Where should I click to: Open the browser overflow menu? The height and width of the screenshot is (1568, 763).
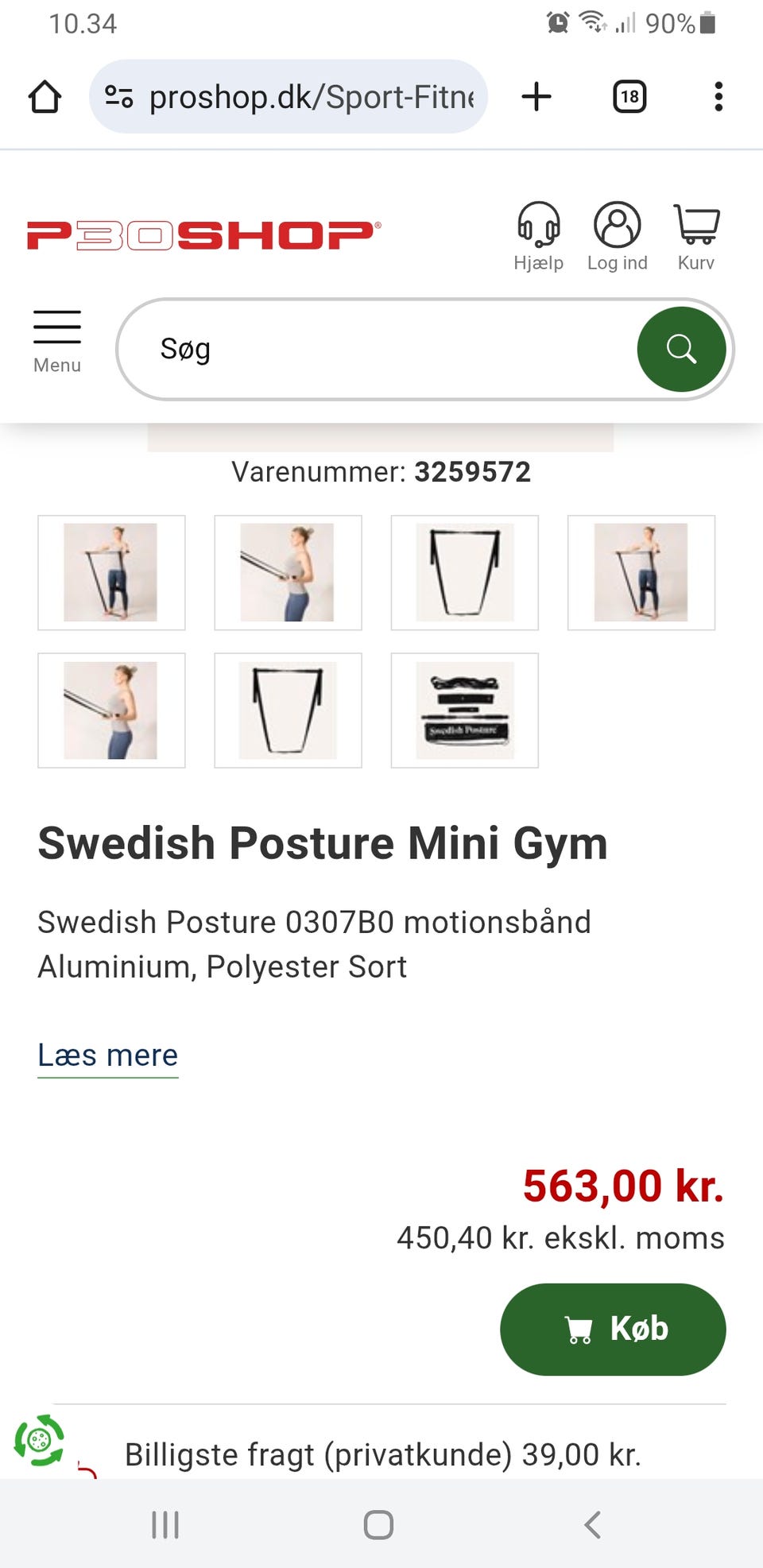coord(718,97)
